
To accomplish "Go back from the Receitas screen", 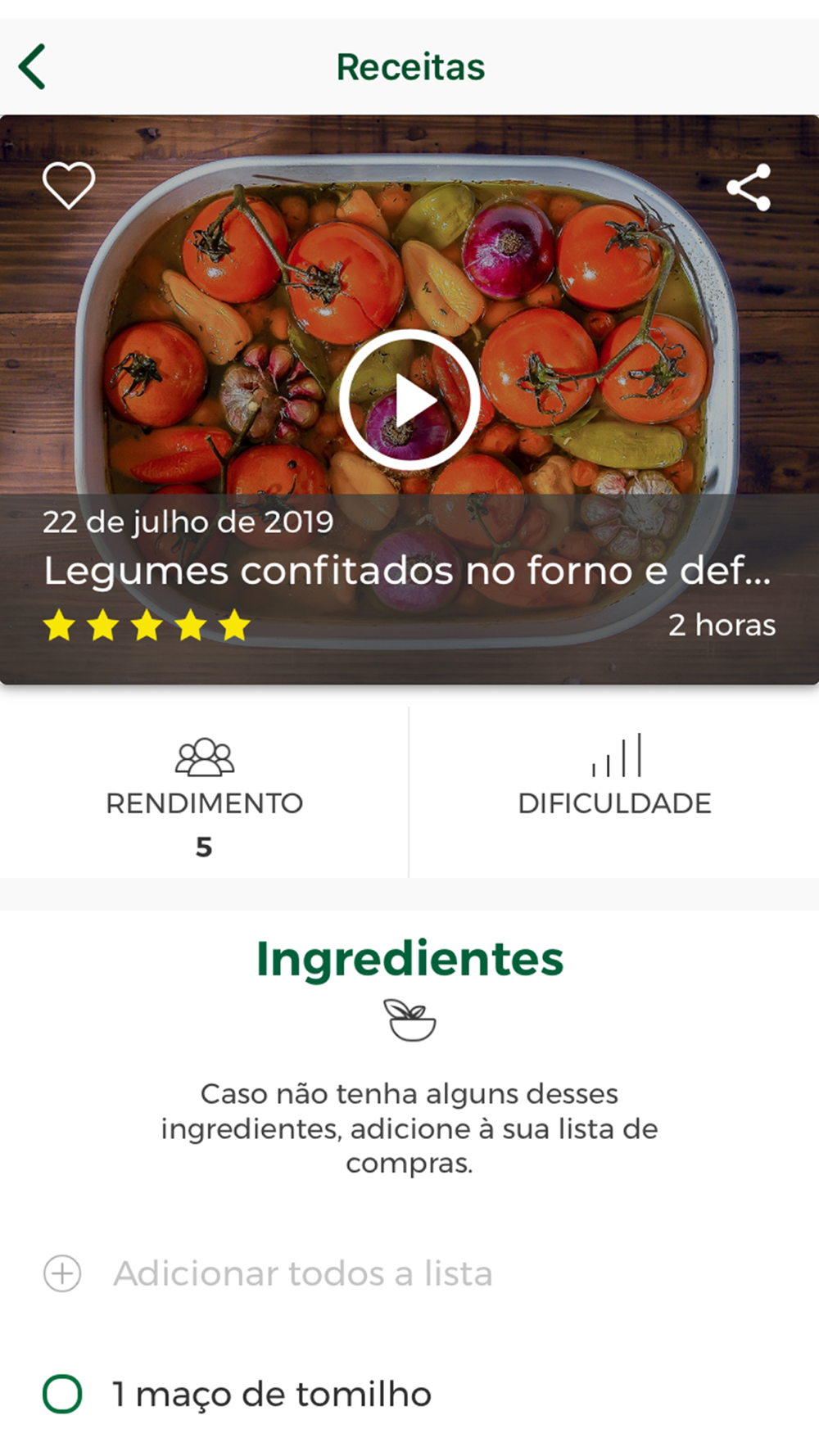I will pyautogui.click(x=33, y=67).
